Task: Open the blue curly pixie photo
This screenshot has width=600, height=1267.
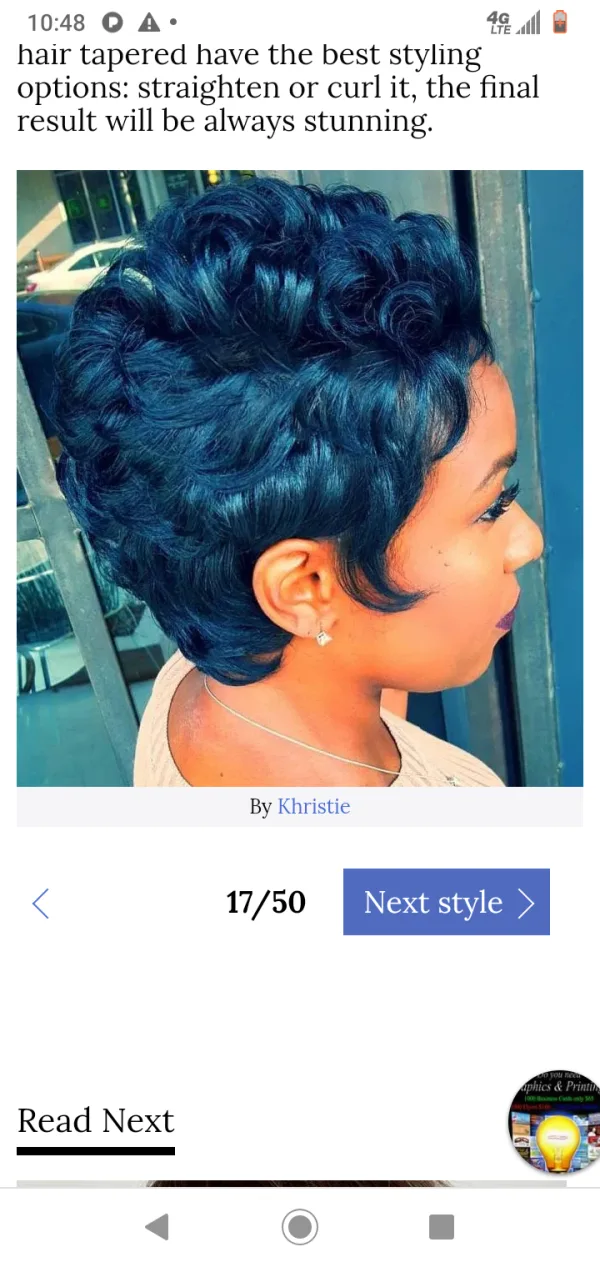Action: (x=300, y=478)
